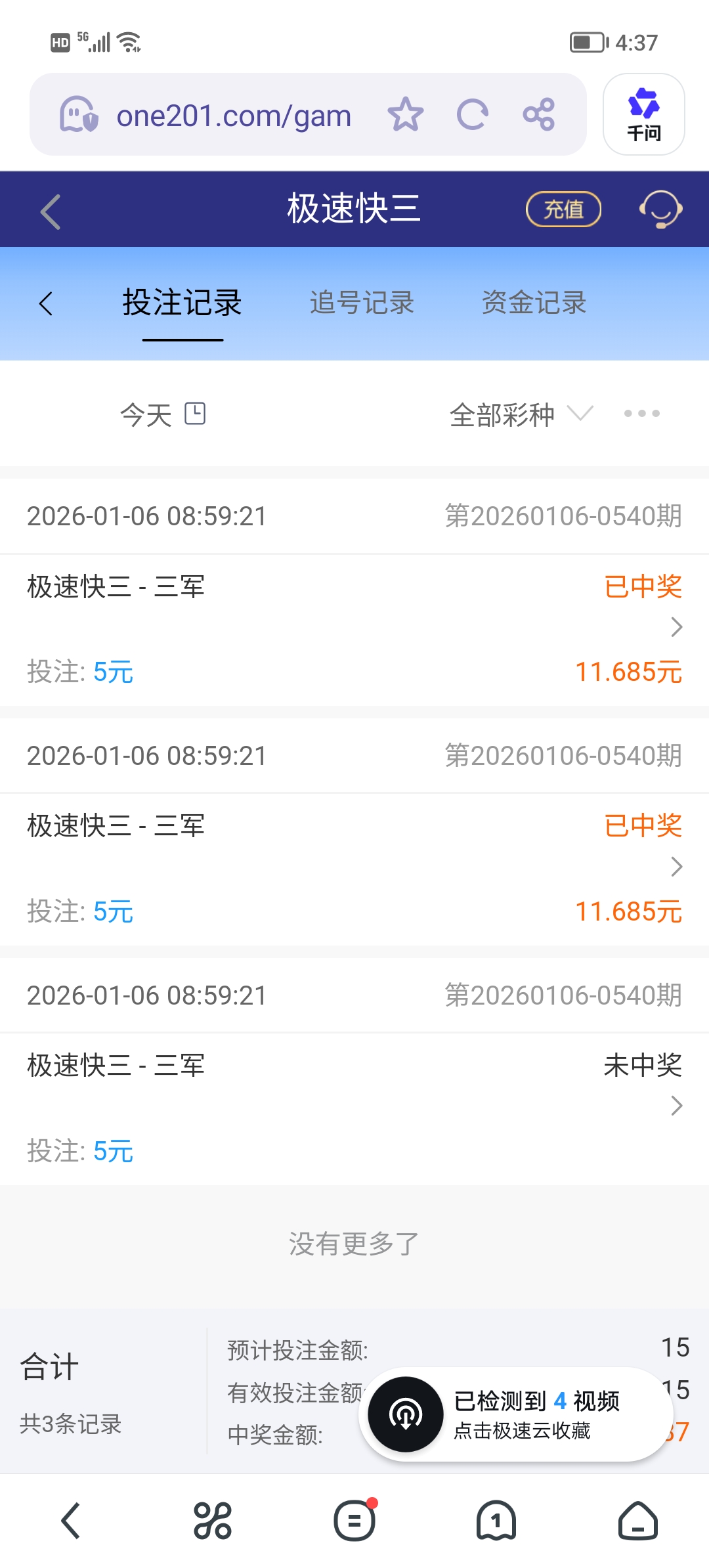Screen dimensions: 709x1568
Task: Tap the page back arrow beside 极速快三
Action: [49, 210]
